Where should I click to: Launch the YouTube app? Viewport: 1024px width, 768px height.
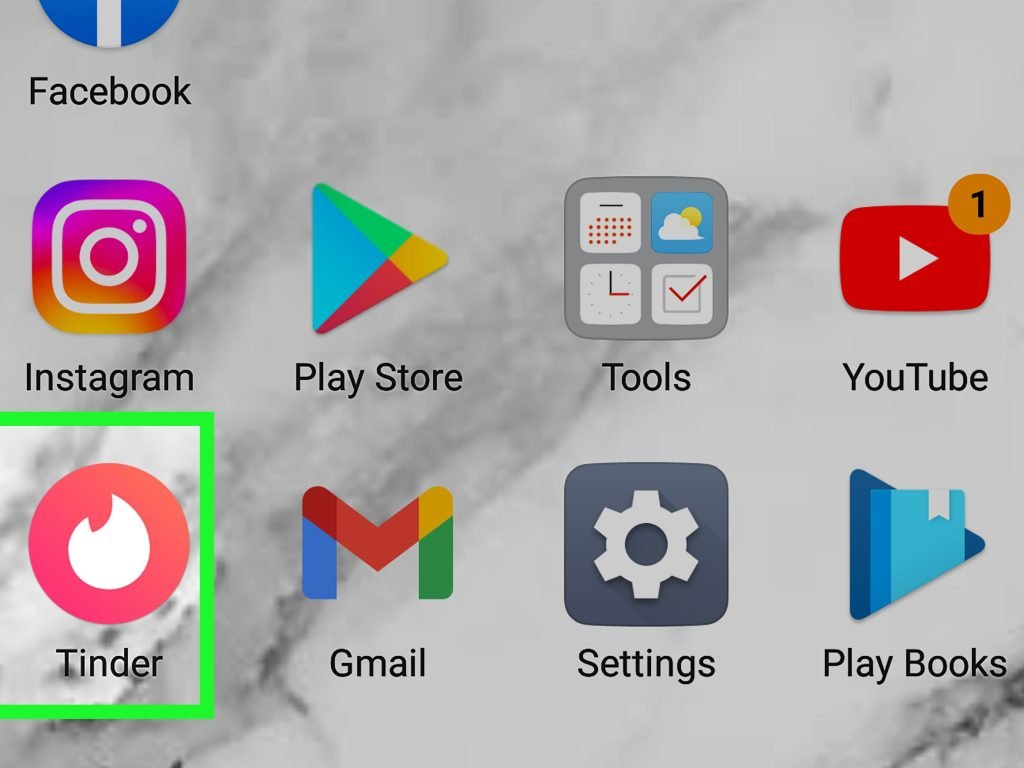coord(915,259)
